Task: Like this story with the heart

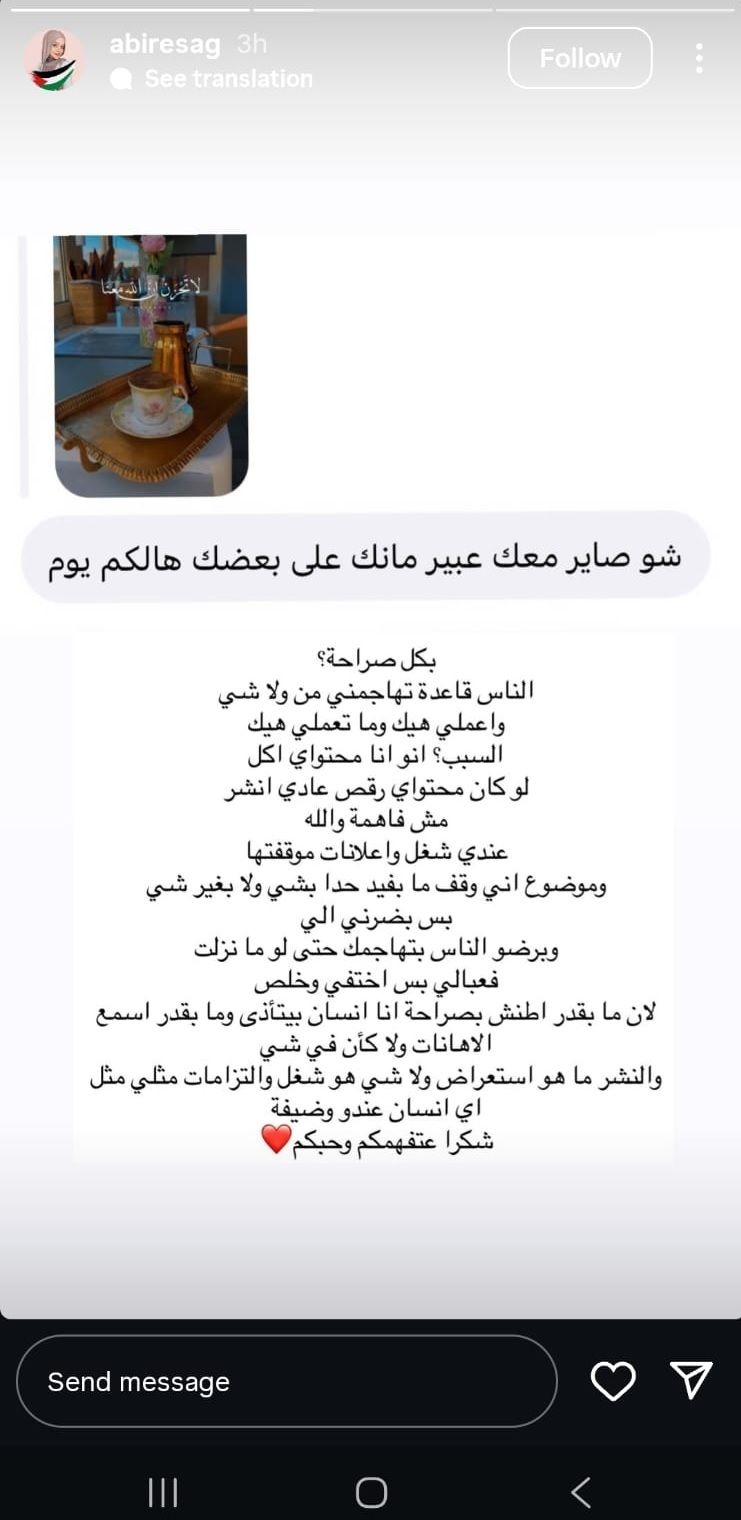Action: 613,1381
